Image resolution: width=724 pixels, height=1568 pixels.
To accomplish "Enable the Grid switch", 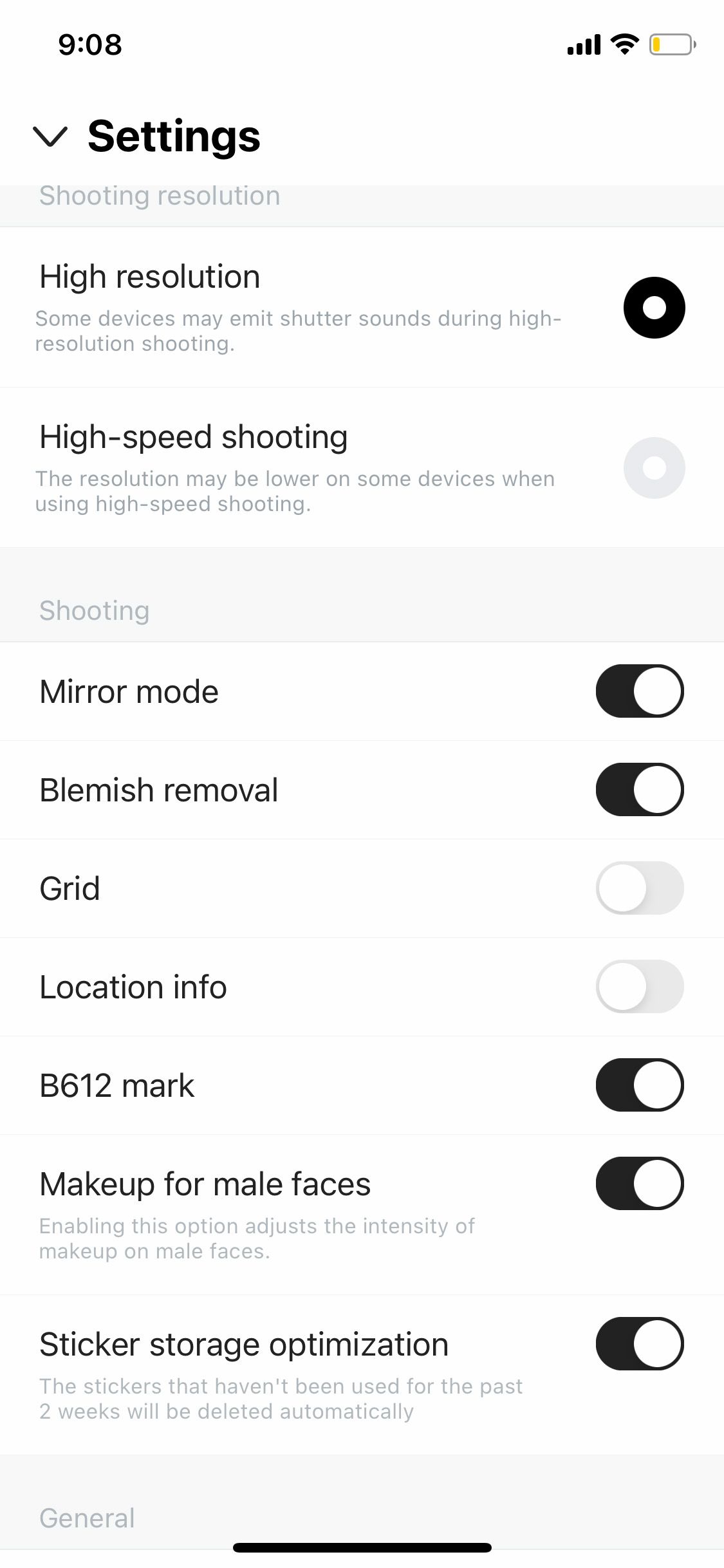I will coord(640,888).
